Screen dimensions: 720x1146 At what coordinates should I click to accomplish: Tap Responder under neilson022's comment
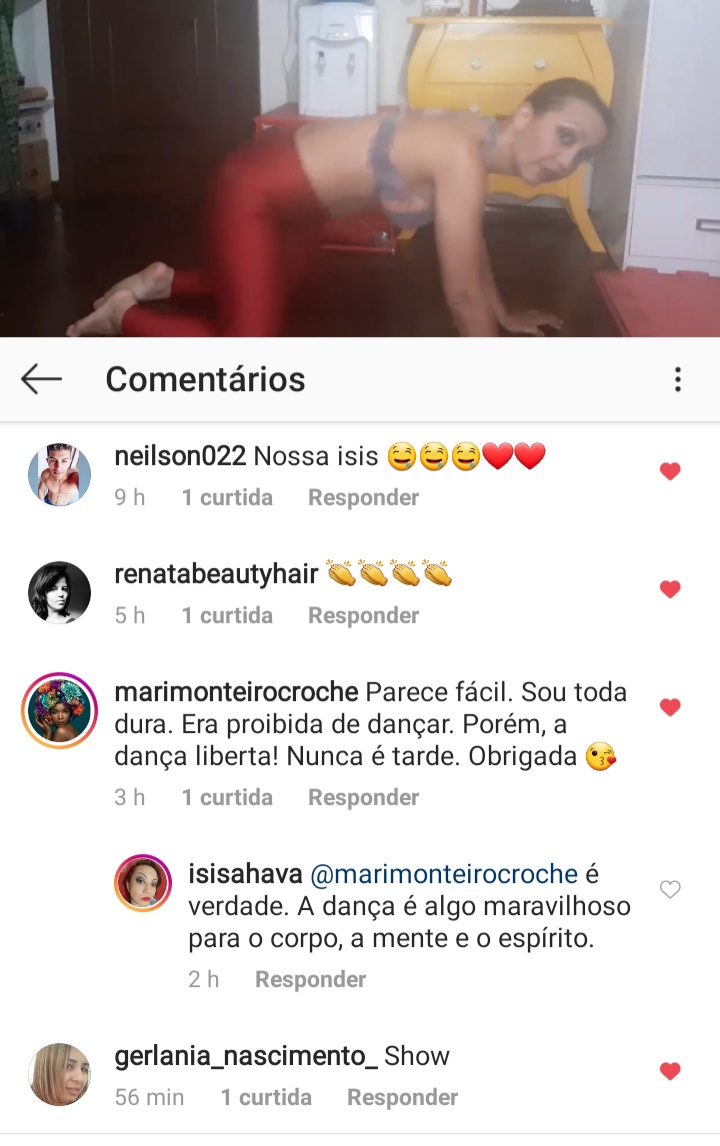point(363,497)
